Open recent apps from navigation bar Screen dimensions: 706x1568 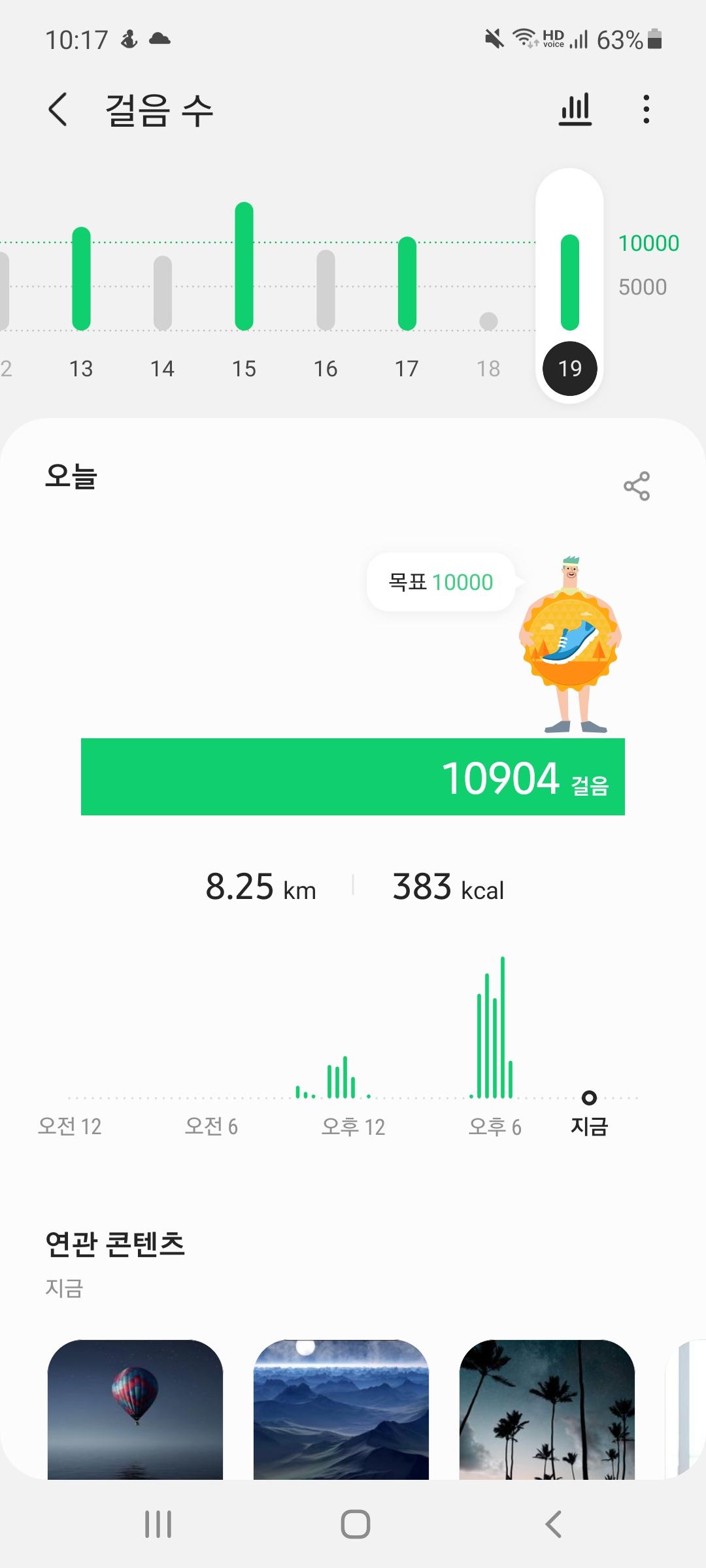click(x=158, y=1524)
